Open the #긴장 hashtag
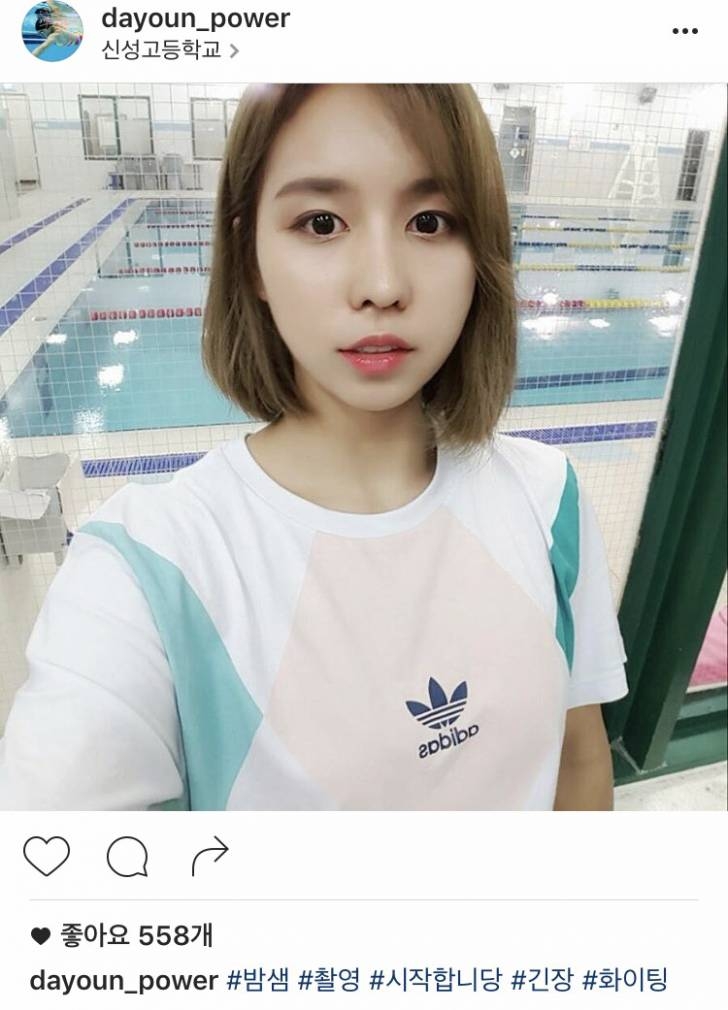Screen dimensions: 728x1010 (x=541, y=979)
